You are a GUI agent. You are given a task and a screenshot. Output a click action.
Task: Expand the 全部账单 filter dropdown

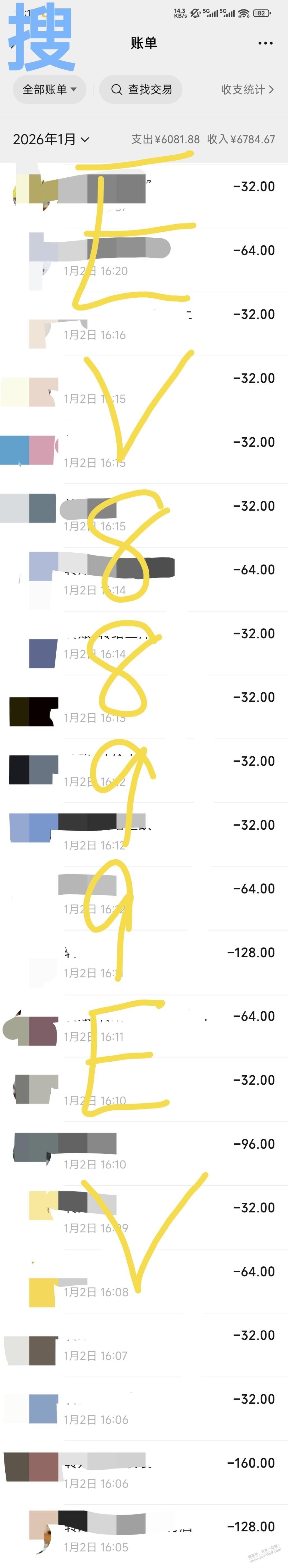(49, 90)
